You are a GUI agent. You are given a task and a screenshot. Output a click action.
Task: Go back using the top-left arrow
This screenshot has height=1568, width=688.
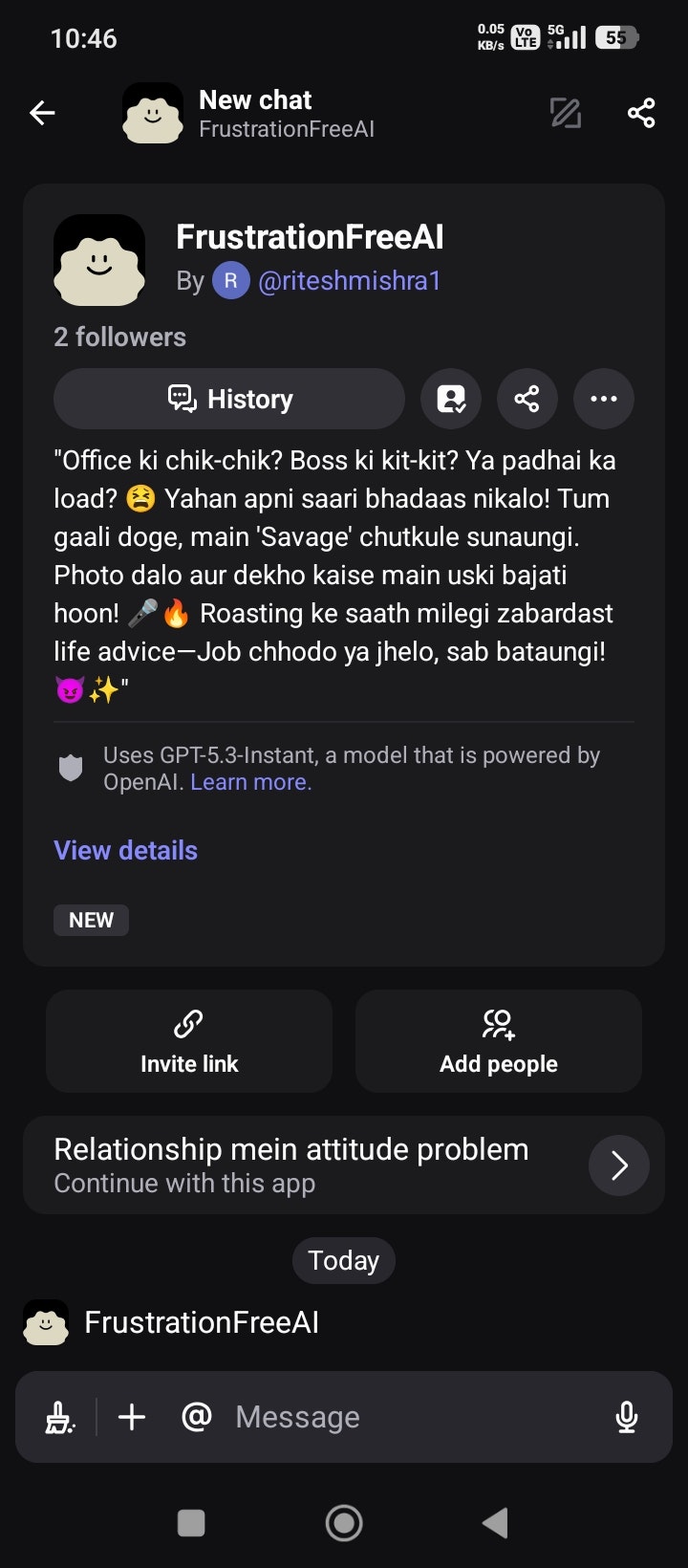42,114
